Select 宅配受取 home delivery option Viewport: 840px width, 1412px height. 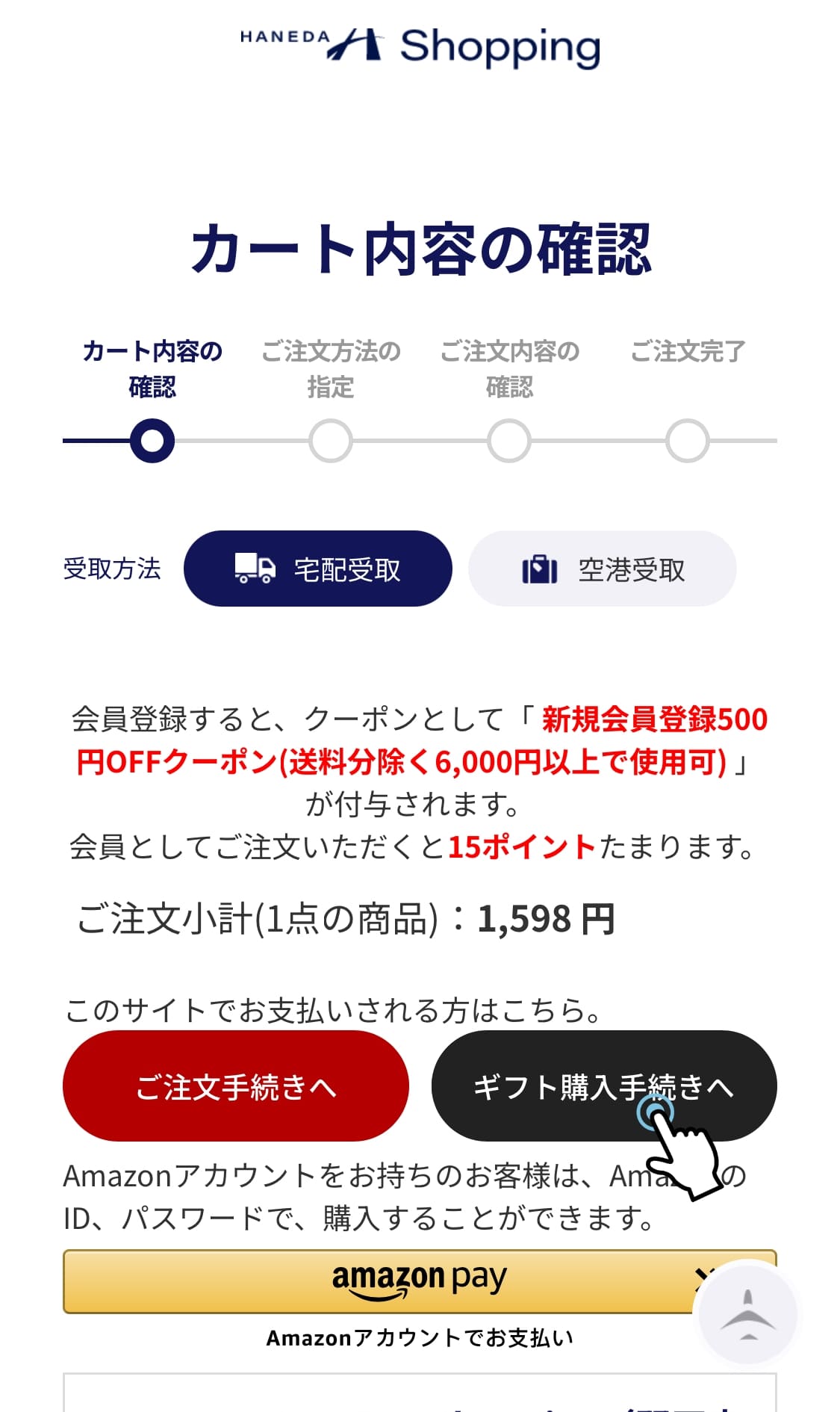tap(317, 569)
